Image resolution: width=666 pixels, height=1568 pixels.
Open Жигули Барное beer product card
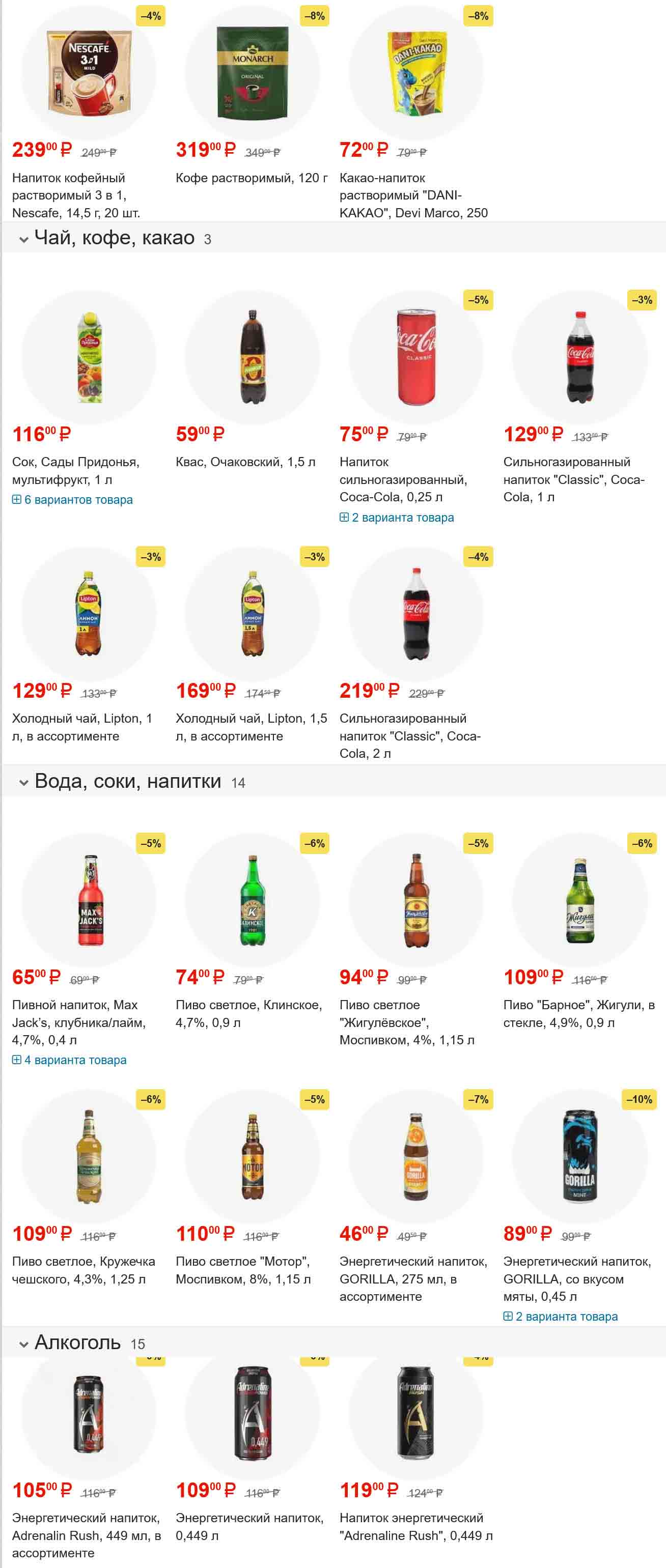[x=578, y=1013]
